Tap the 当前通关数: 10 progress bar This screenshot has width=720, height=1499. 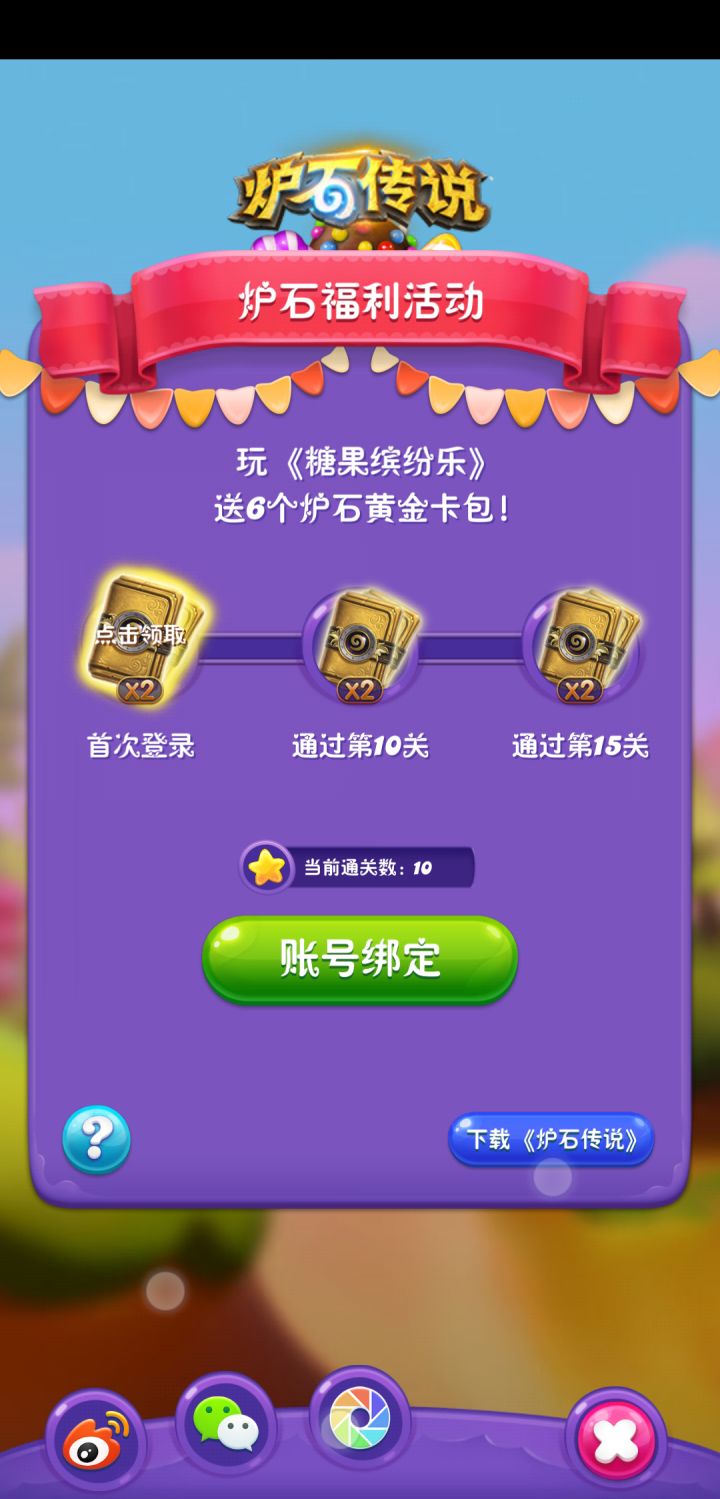pyautogui.click(x=370, y=866)
